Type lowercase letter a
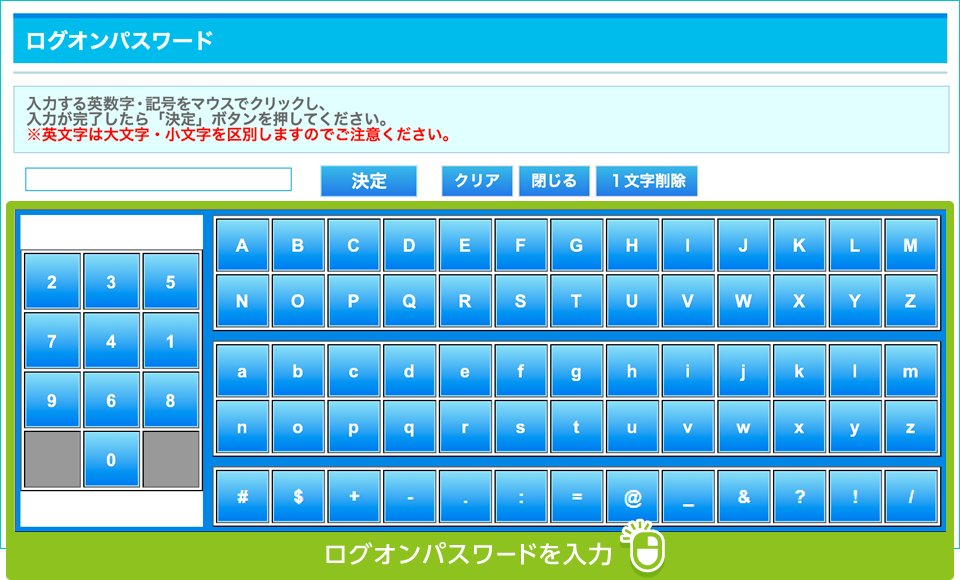The image size is (960, 580). (241, 372)
